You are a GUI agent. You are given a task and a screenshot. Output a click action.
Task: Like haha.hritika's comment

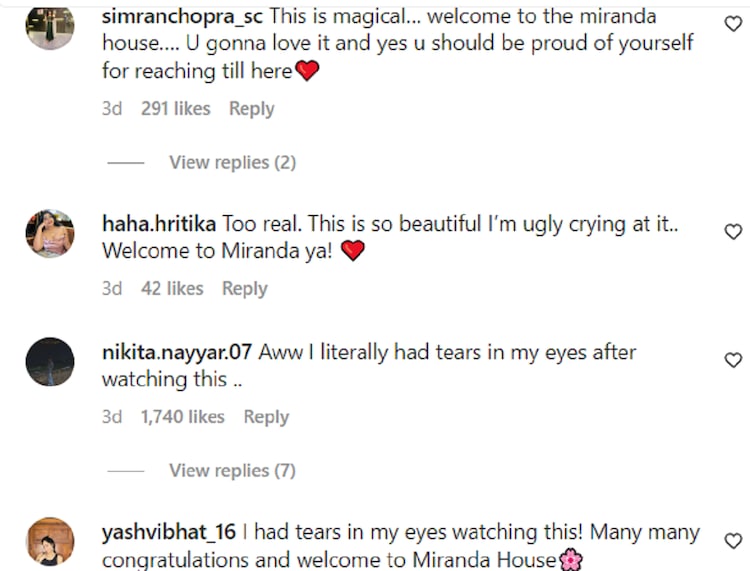click(x=733, y=231)
